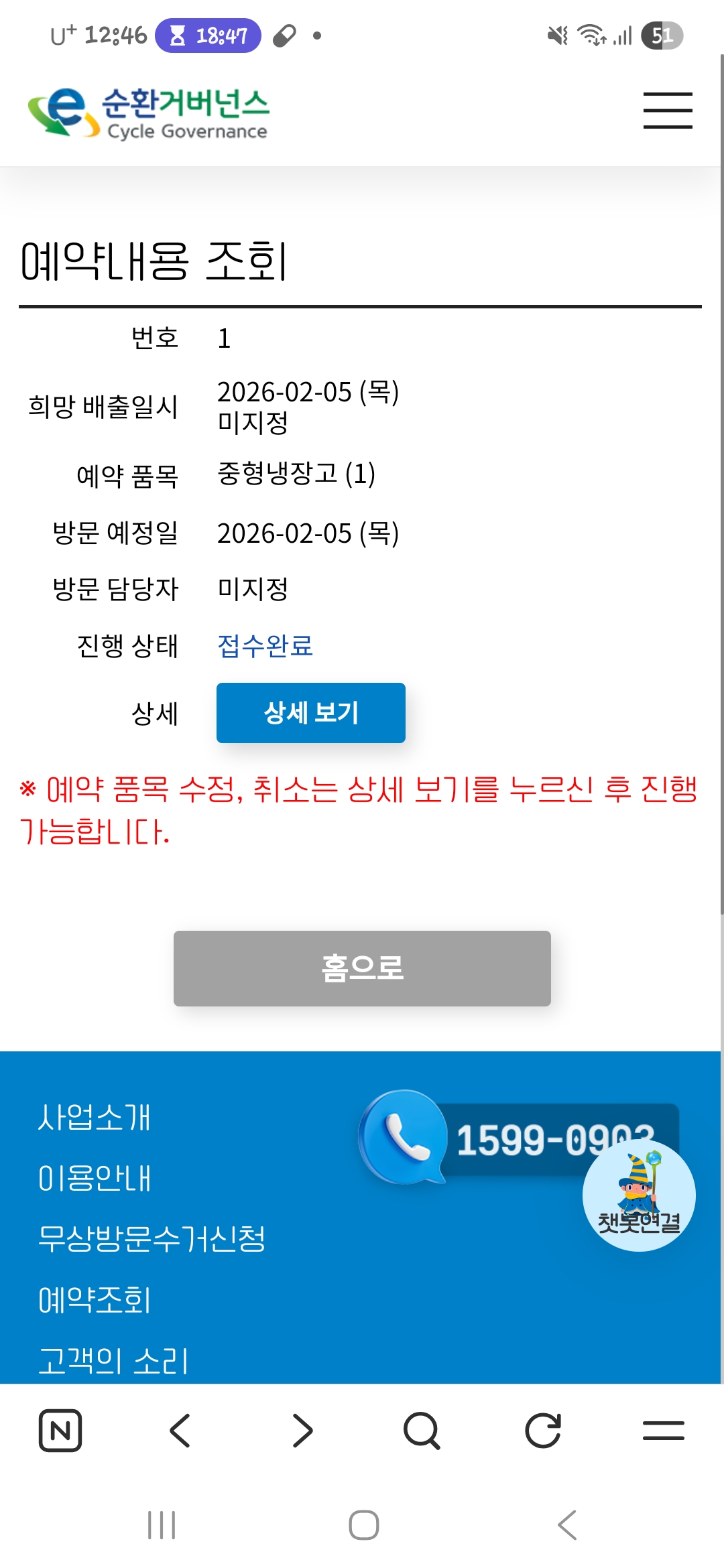724x1568 pixels.
Task: Go forward using the browser forward arrow
Action: [x=302, y=1431]
